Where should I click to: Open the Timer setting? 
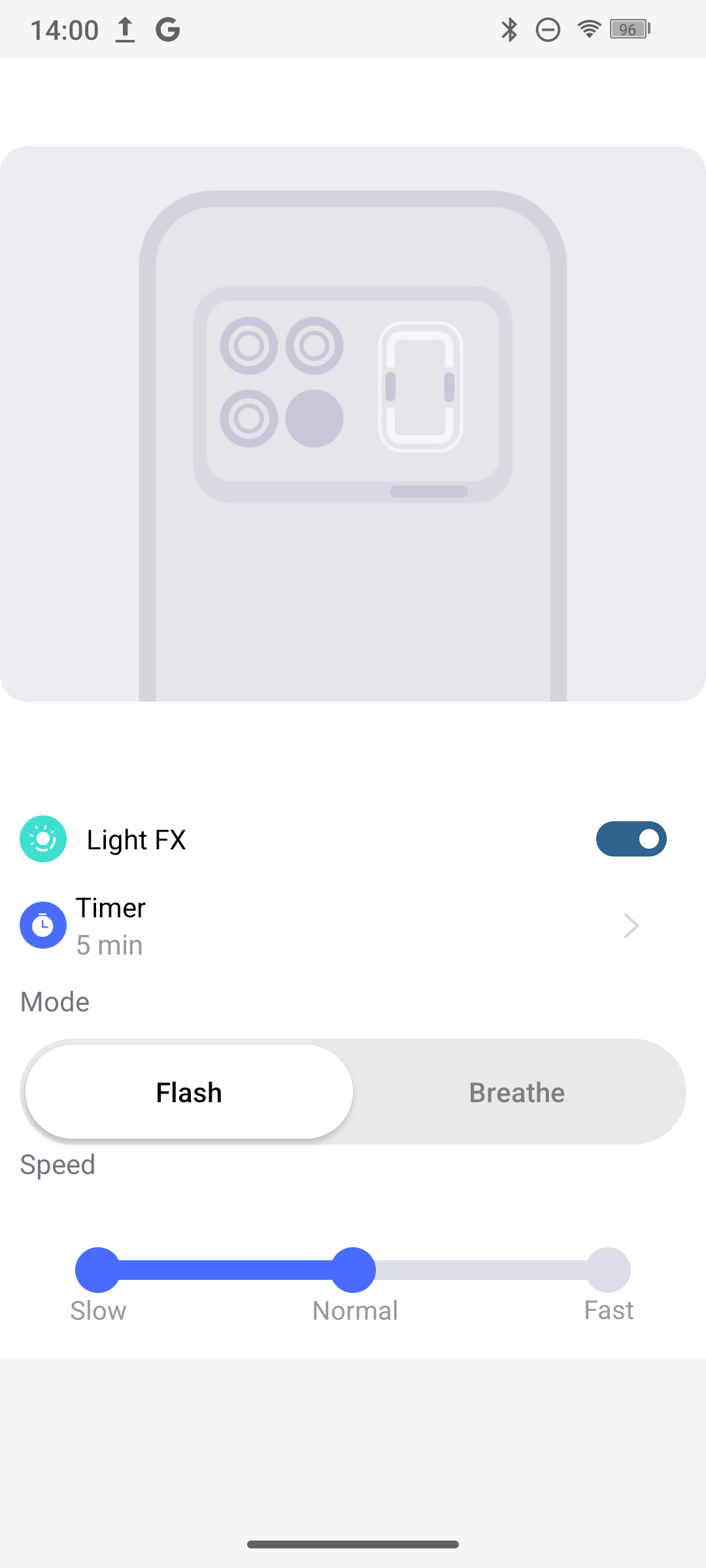(x=353, y=926)
